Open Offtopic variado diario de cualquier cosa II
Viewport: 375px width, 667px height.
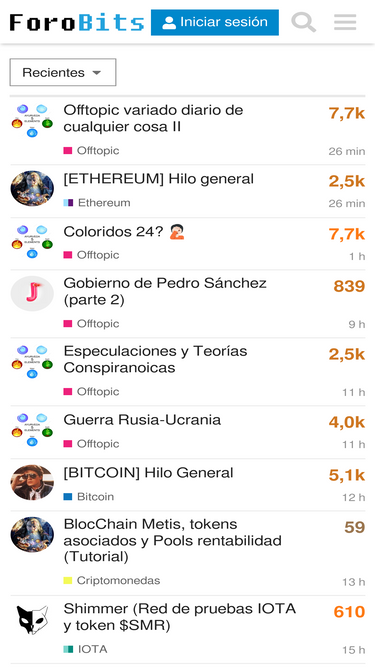(x=153, y=118)
